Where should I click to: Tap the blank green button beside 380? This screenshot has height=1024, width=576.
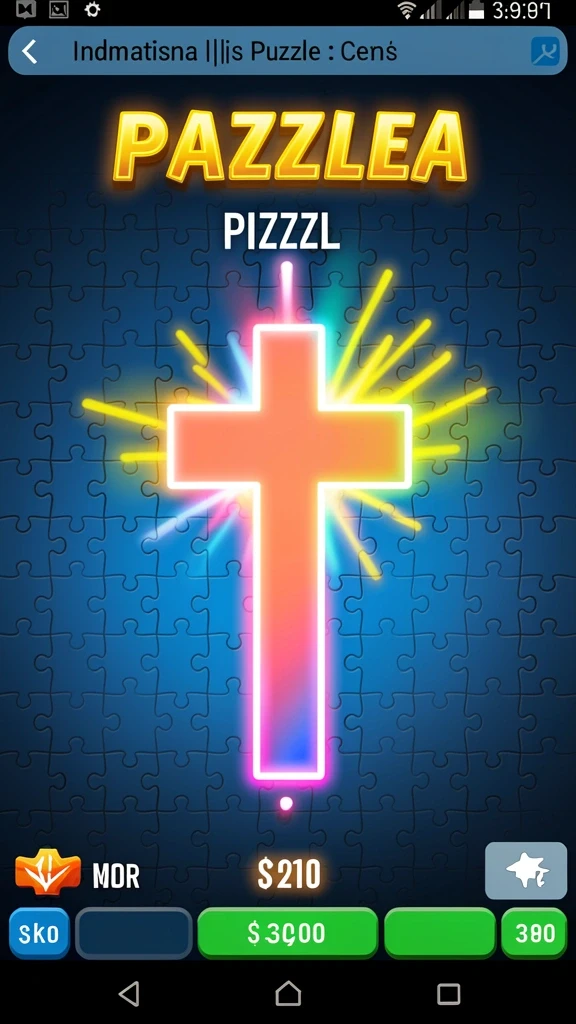[440, 933]
